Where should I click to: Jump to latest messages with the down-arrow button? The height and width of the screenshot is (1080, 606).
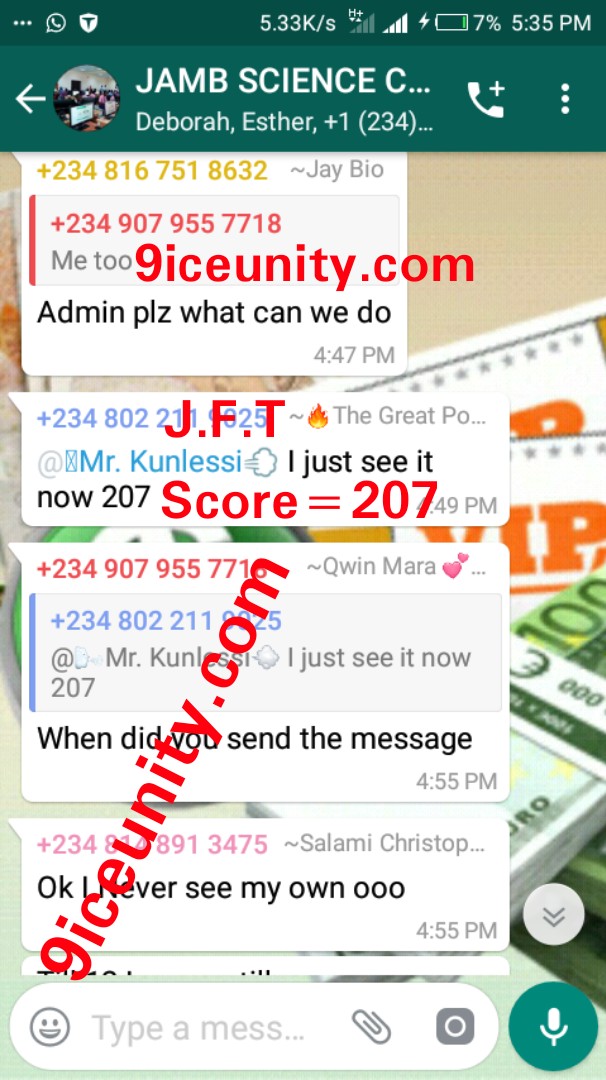point(554,915)
